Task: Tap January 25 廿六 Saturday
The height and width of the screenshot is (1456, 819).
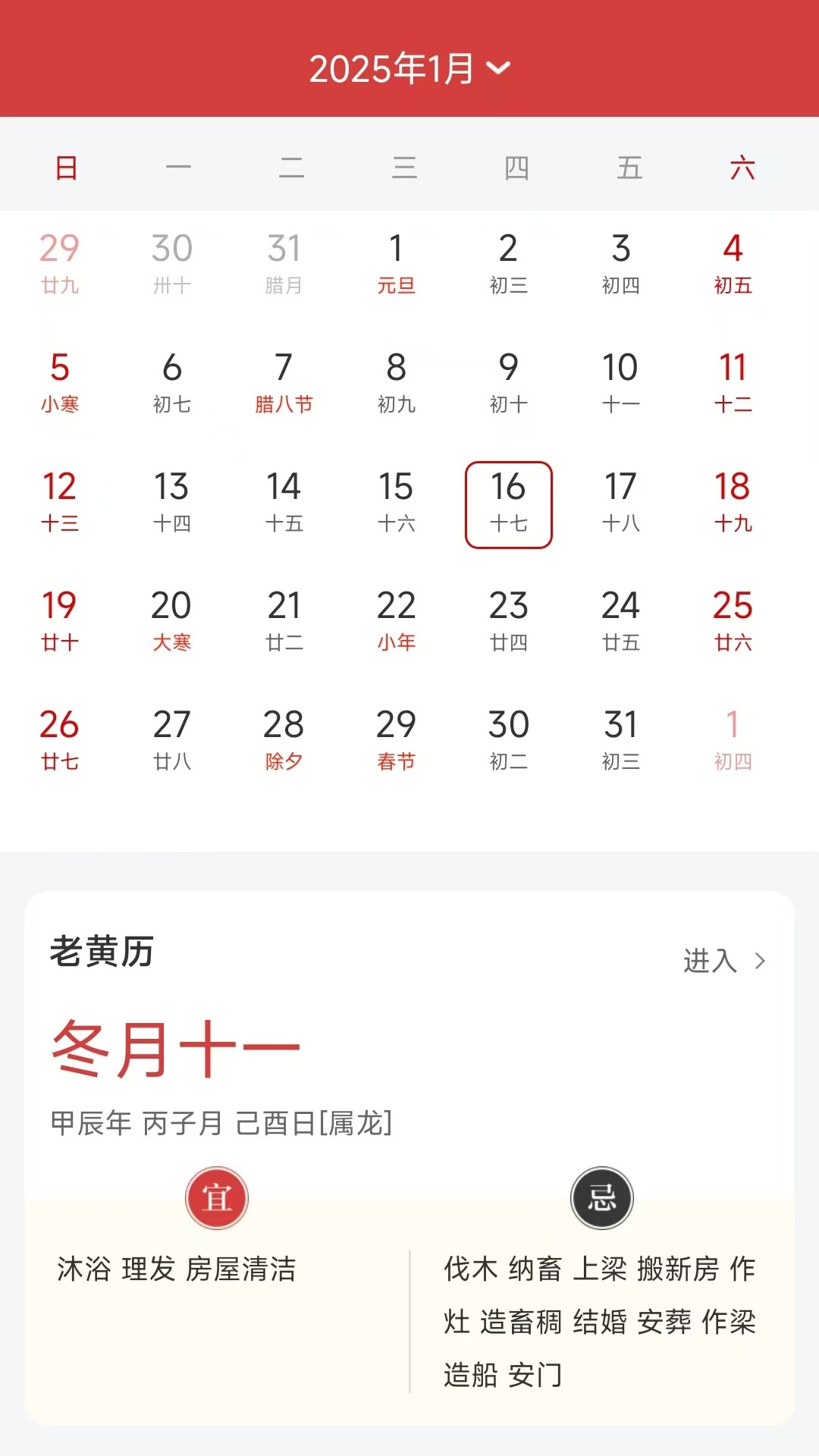Action: point(733,620)
